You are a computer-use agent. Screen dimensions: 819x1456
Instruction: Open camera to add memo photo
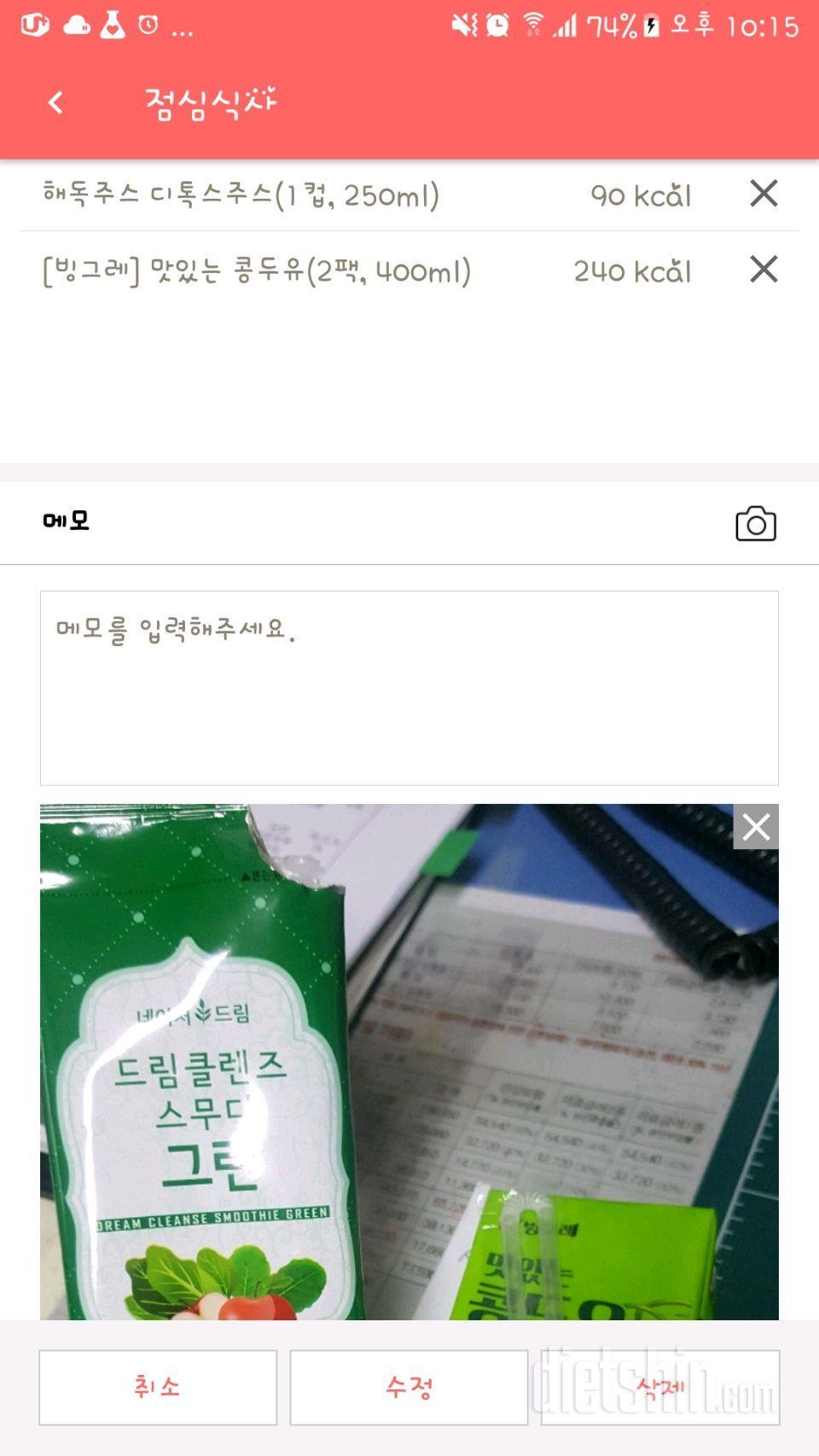[x=755, y=523]
